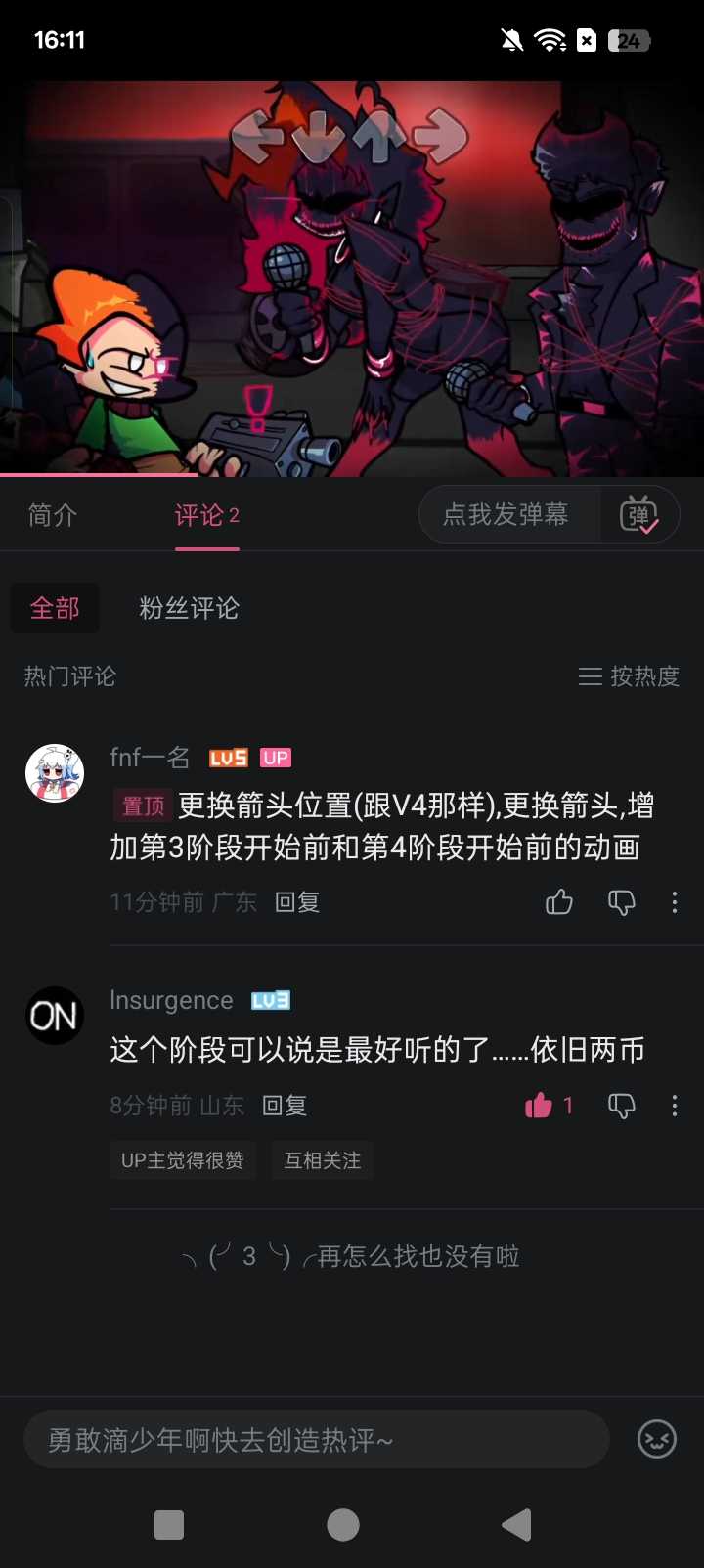The width and height of the screenshot is (704, 1568).
Task: Open fnf一名's profile avatar
Action: tap(55, 773)
